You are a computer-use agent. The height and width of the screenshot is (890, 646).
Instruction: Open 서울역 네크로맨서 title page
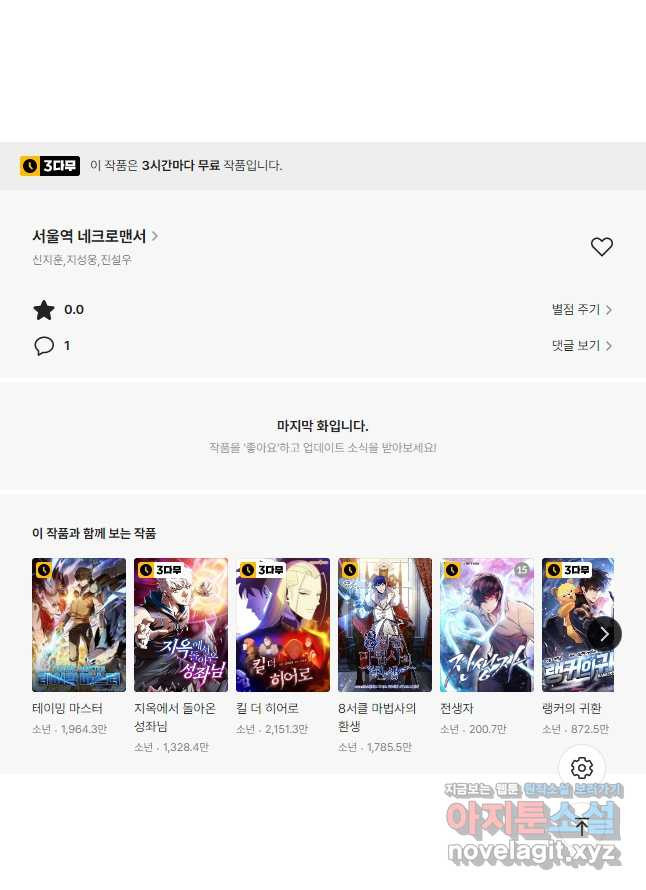tap(95, 237)
